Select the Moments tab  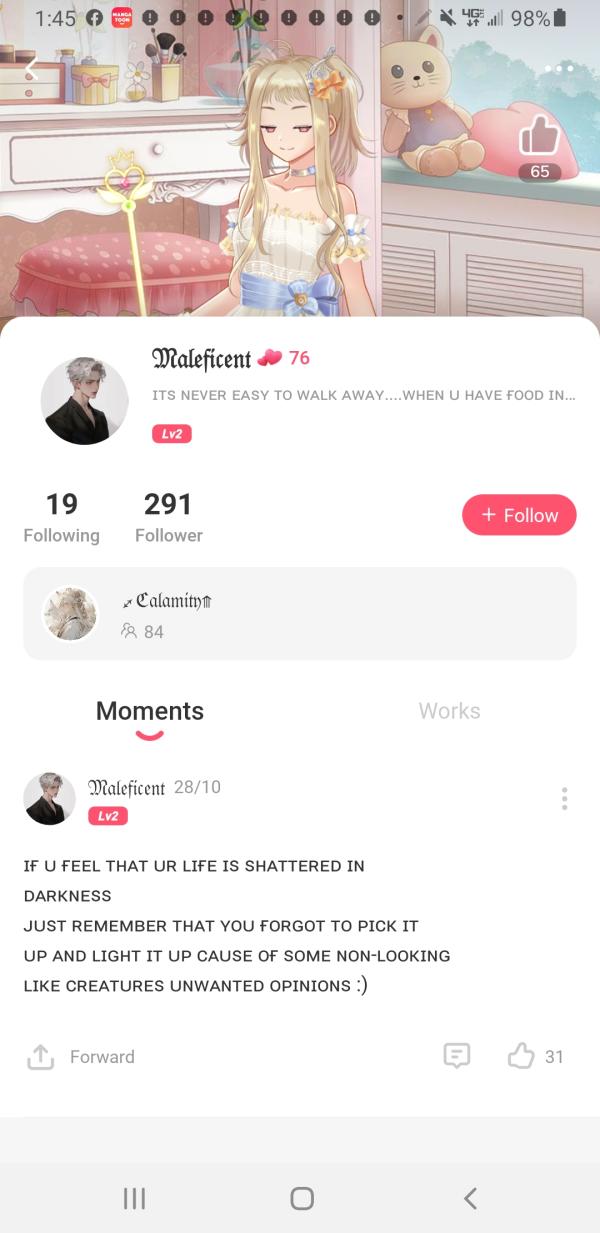(x=150, y=711)
